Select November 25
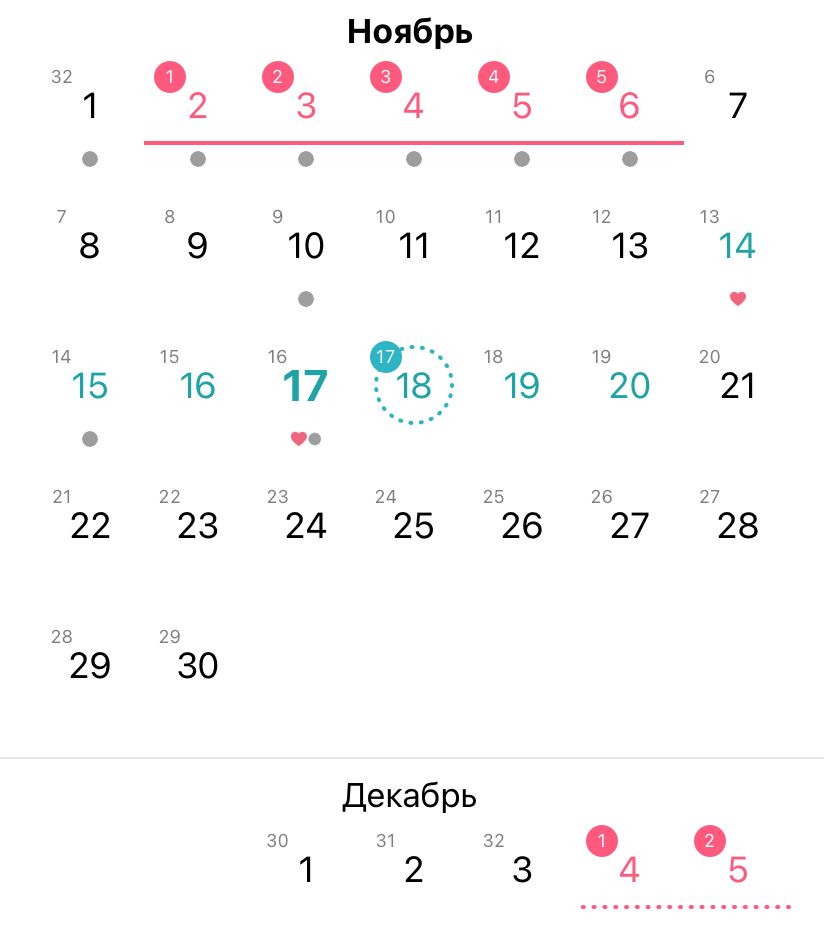 coord(414,526)
